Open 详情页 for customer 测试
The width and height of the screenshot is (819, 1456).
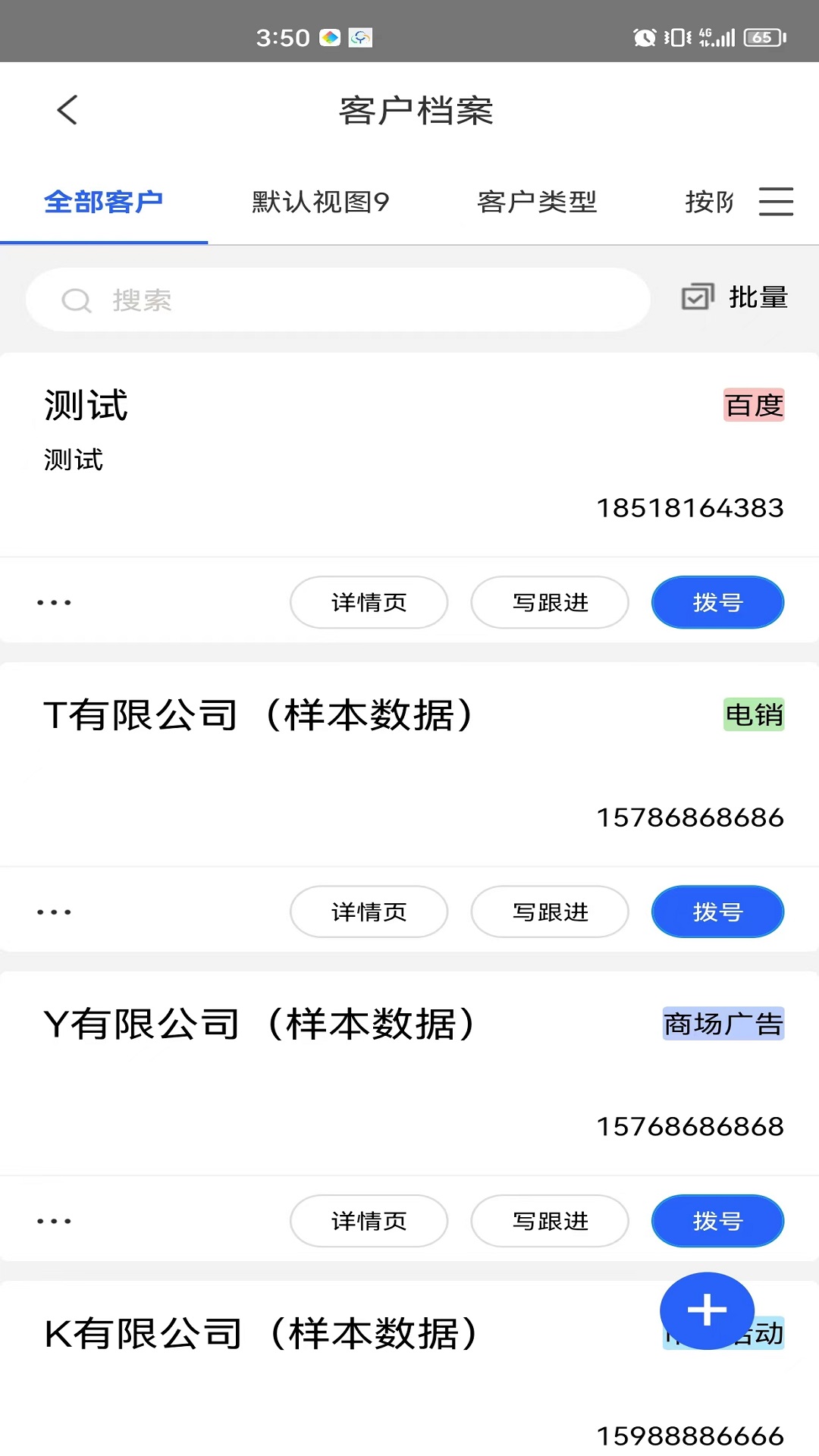(369, 602)
